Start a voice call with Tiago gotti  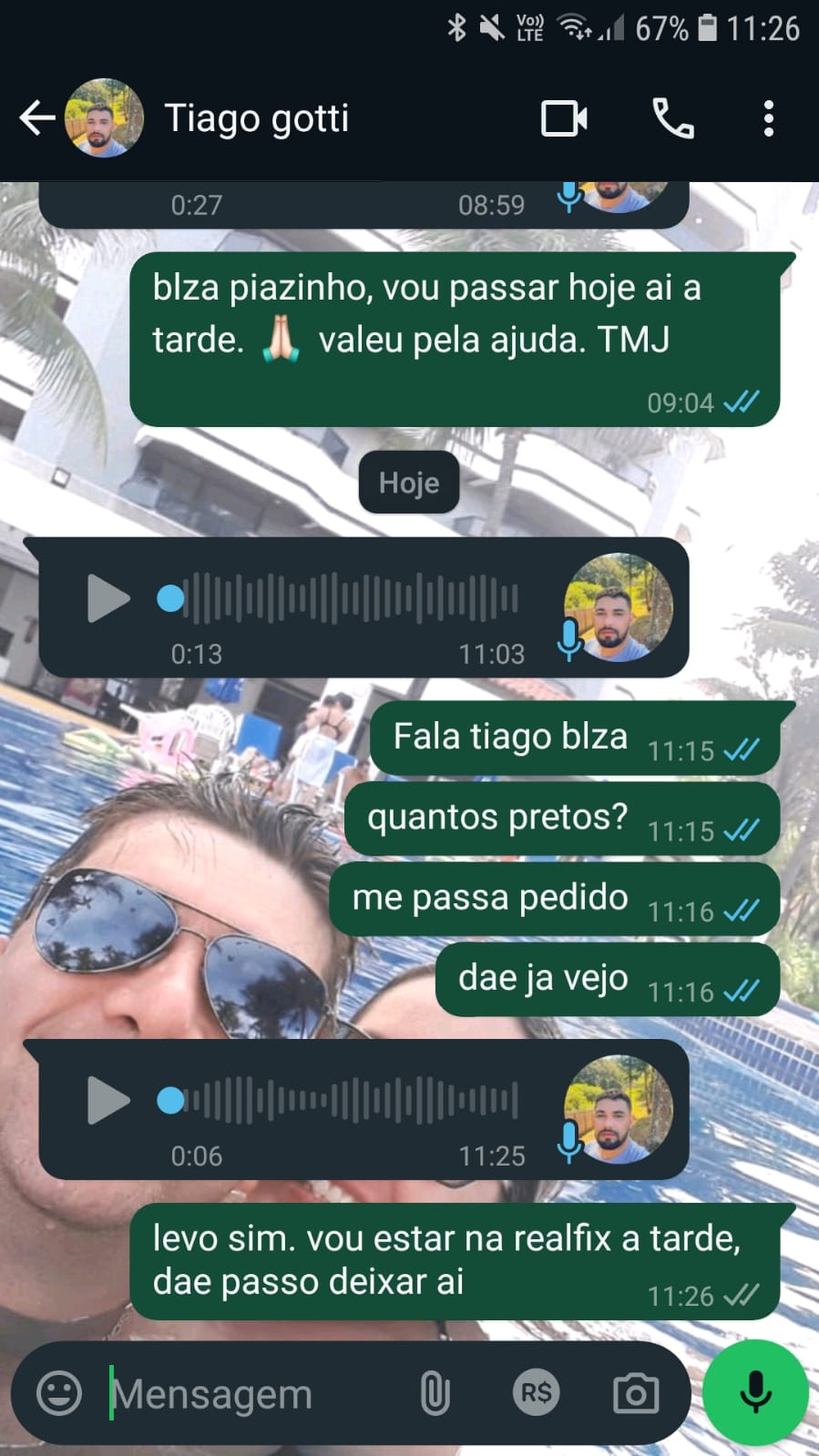coord(673,118)
